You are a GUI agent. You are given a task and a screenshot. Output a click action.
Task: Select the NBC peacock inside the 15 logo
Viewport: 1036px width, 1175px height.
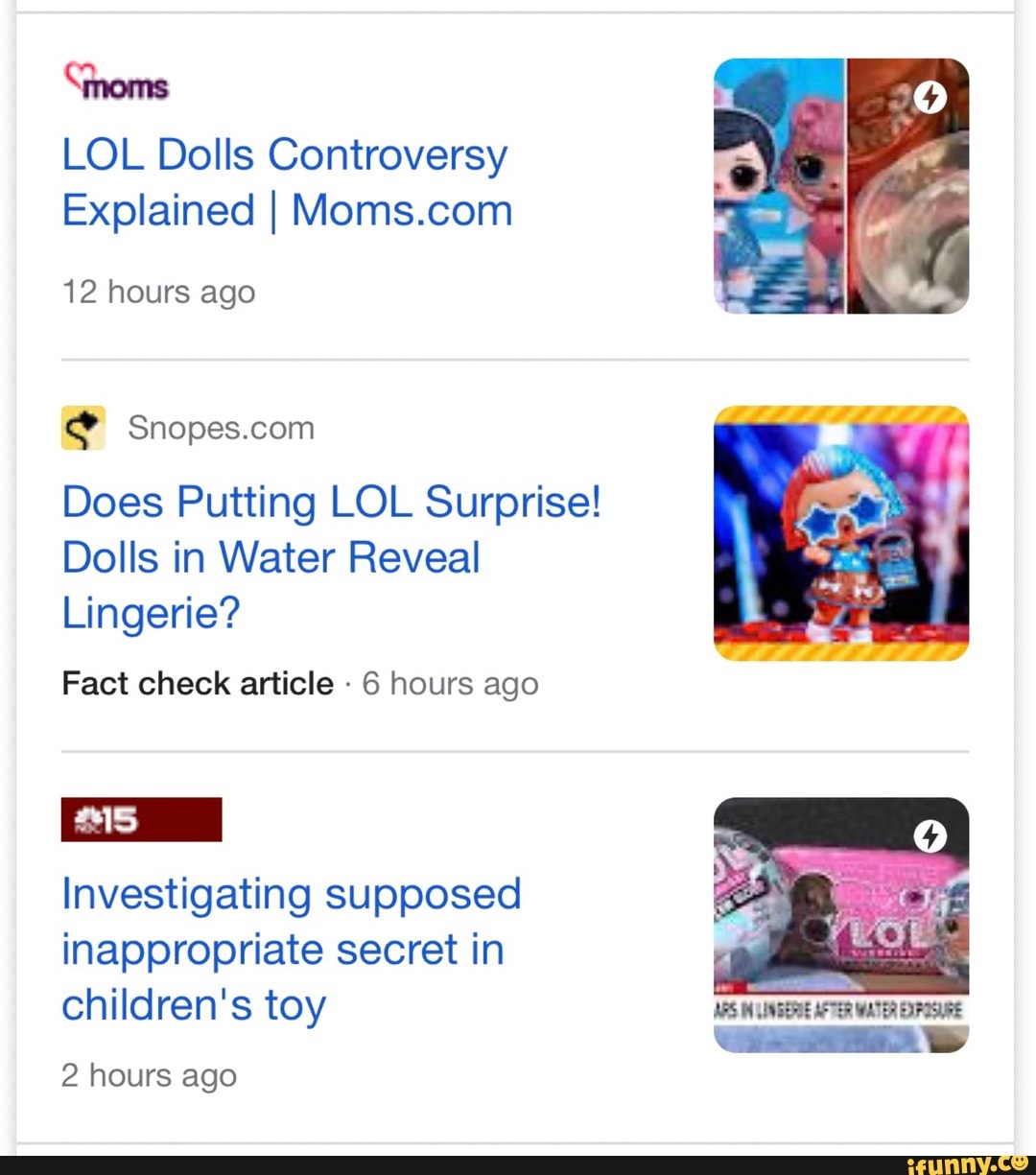[x=86, y=819]
